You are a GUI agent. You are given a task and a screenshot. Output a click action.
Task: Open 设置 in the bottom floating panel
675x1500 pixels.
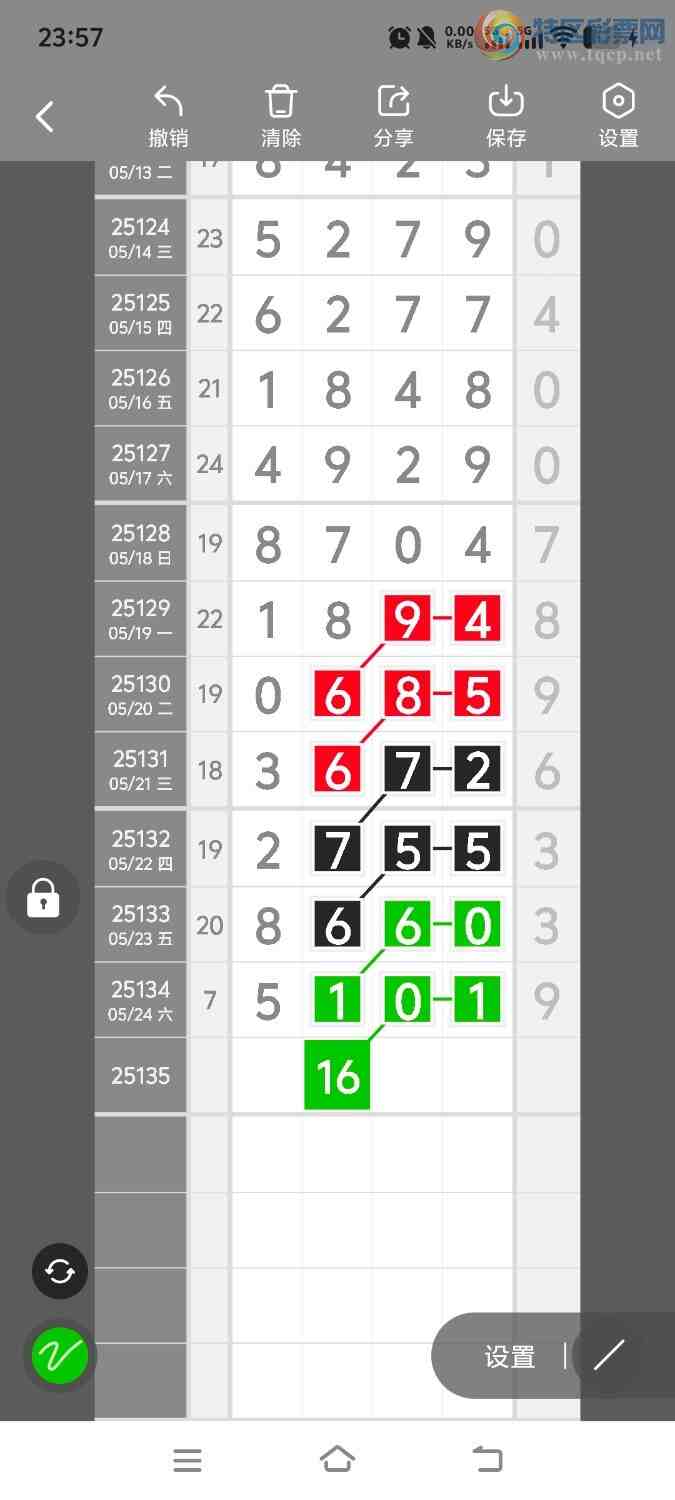510,1357
